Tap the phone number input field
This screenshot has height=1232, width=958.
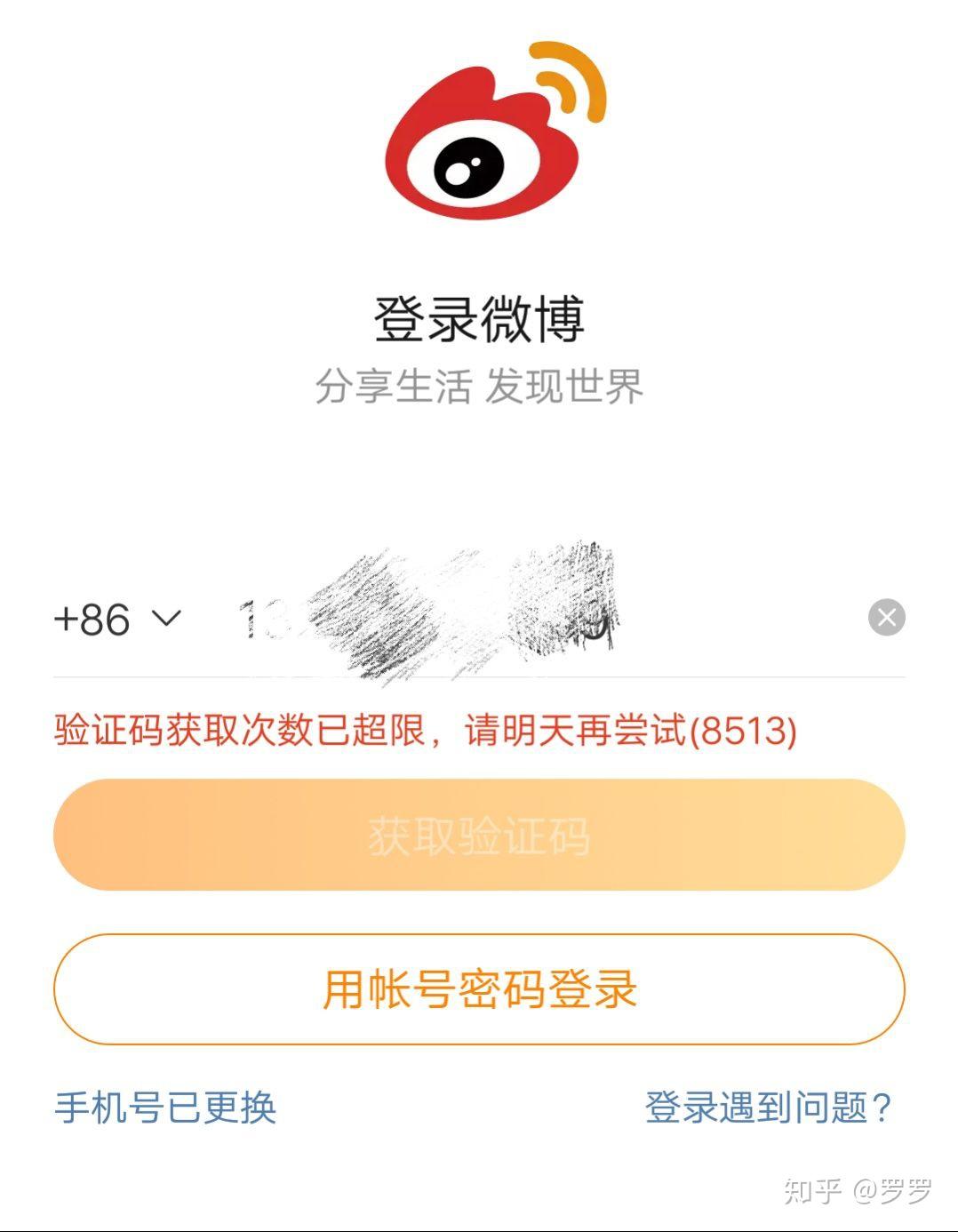point(533,620)
